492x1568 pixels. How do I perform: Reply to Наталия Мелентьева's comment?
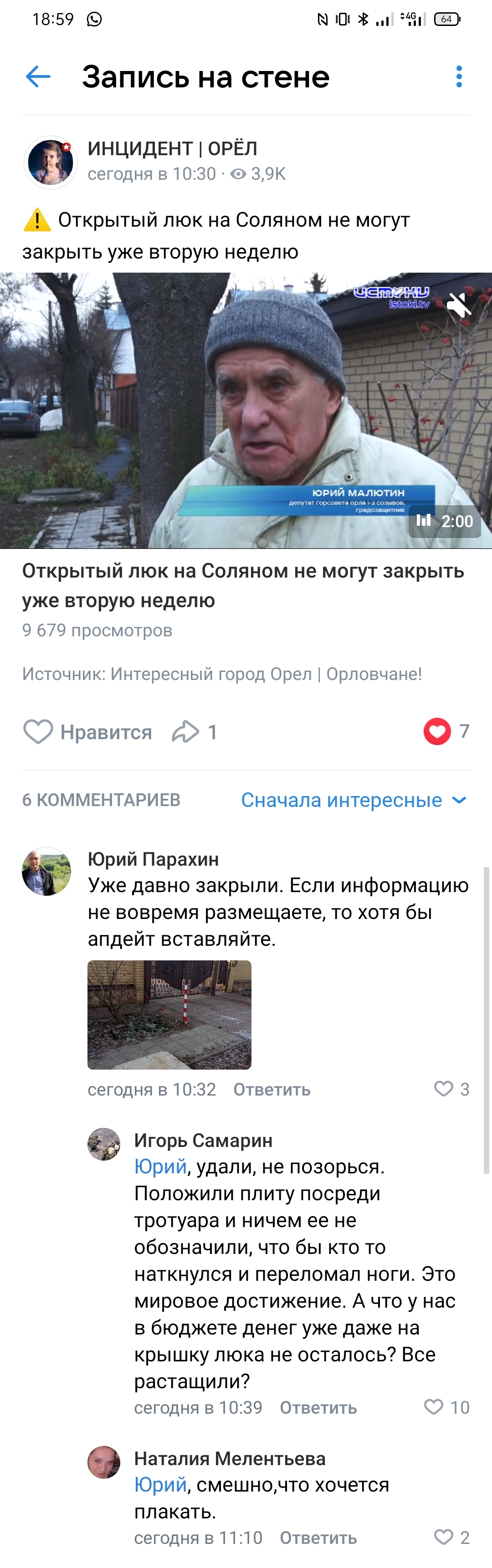pyautogui.click(x=318, y=1538)
